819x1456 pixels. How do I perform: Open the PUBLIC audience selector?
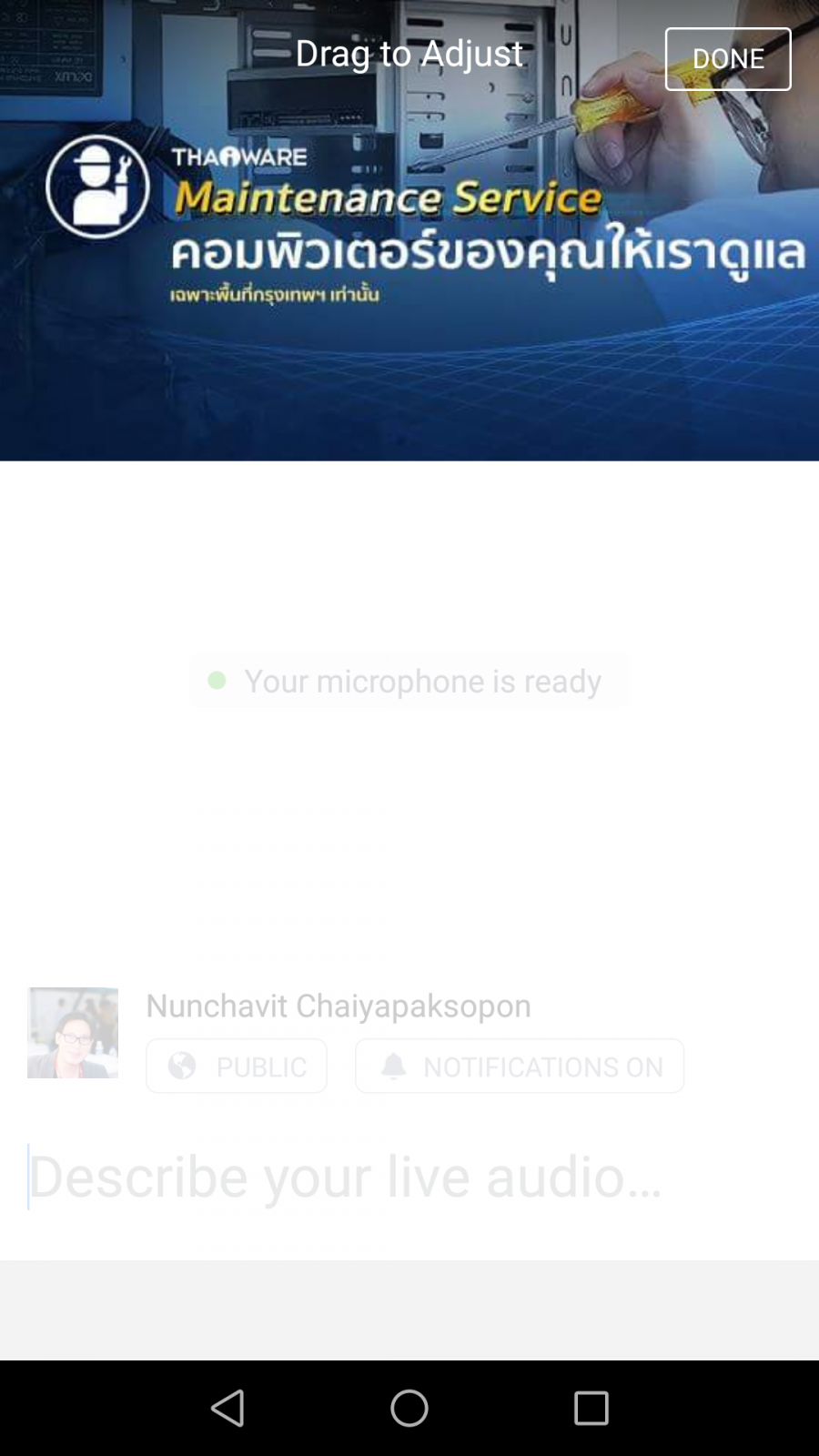(x=237, y=1066)
